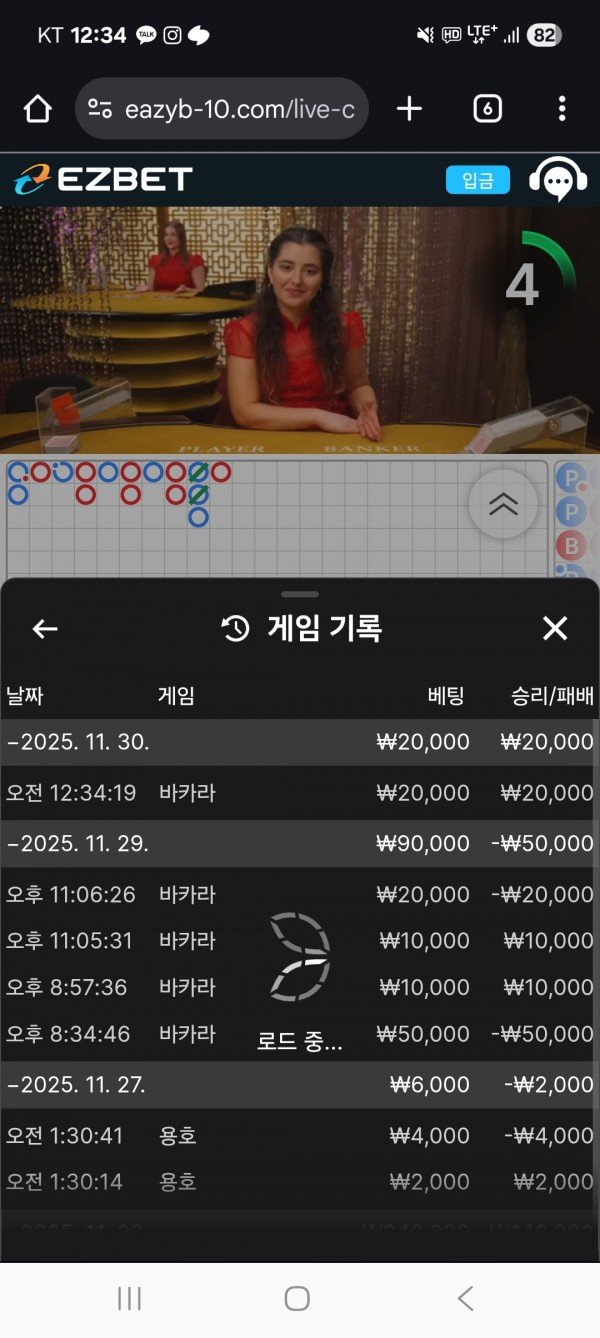This screenshot has width=600, height=1338.
Task: Collapse the 2025. 11. 29. date group
Action: click(x=78, y=843)
